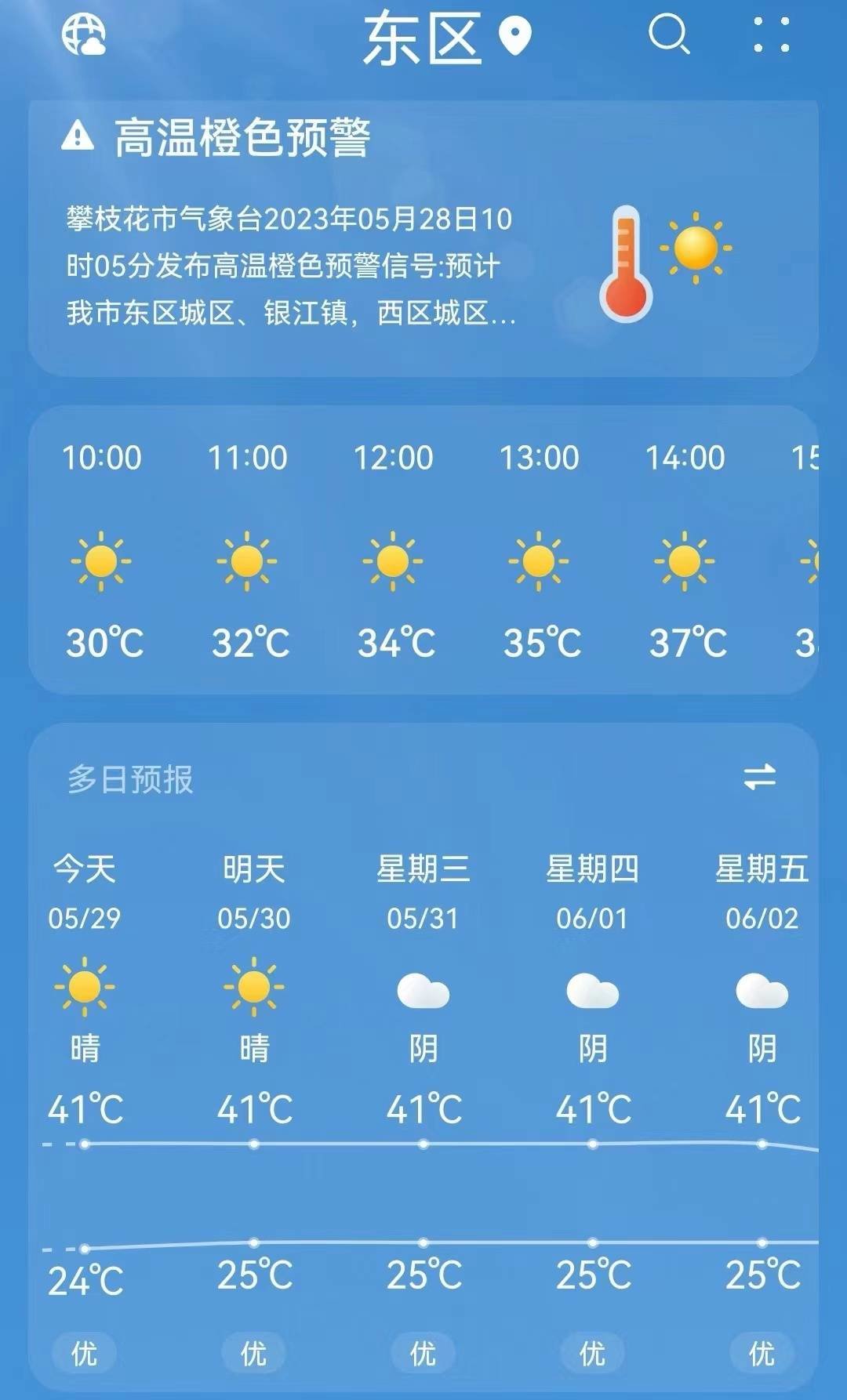Open the city search icon
The height and width of the screenshot is (1400, 847).
[x=669, y=35]
